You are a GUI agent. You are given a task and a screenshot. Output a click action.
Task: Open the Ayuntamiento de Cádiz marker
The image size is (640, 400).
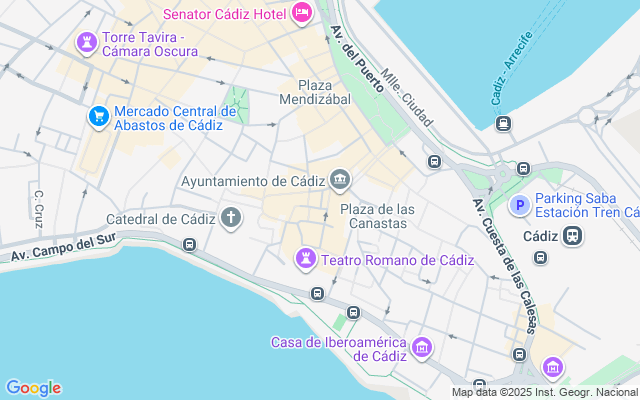pos(340,181)
